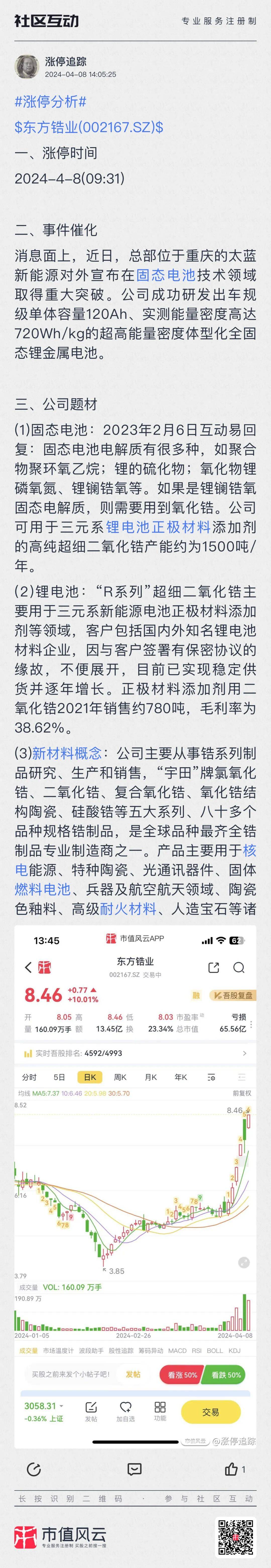Viewport: 271px width, 1568px height.
Task: Open the 锂电池正极材料 link
Action: [158, 527]
